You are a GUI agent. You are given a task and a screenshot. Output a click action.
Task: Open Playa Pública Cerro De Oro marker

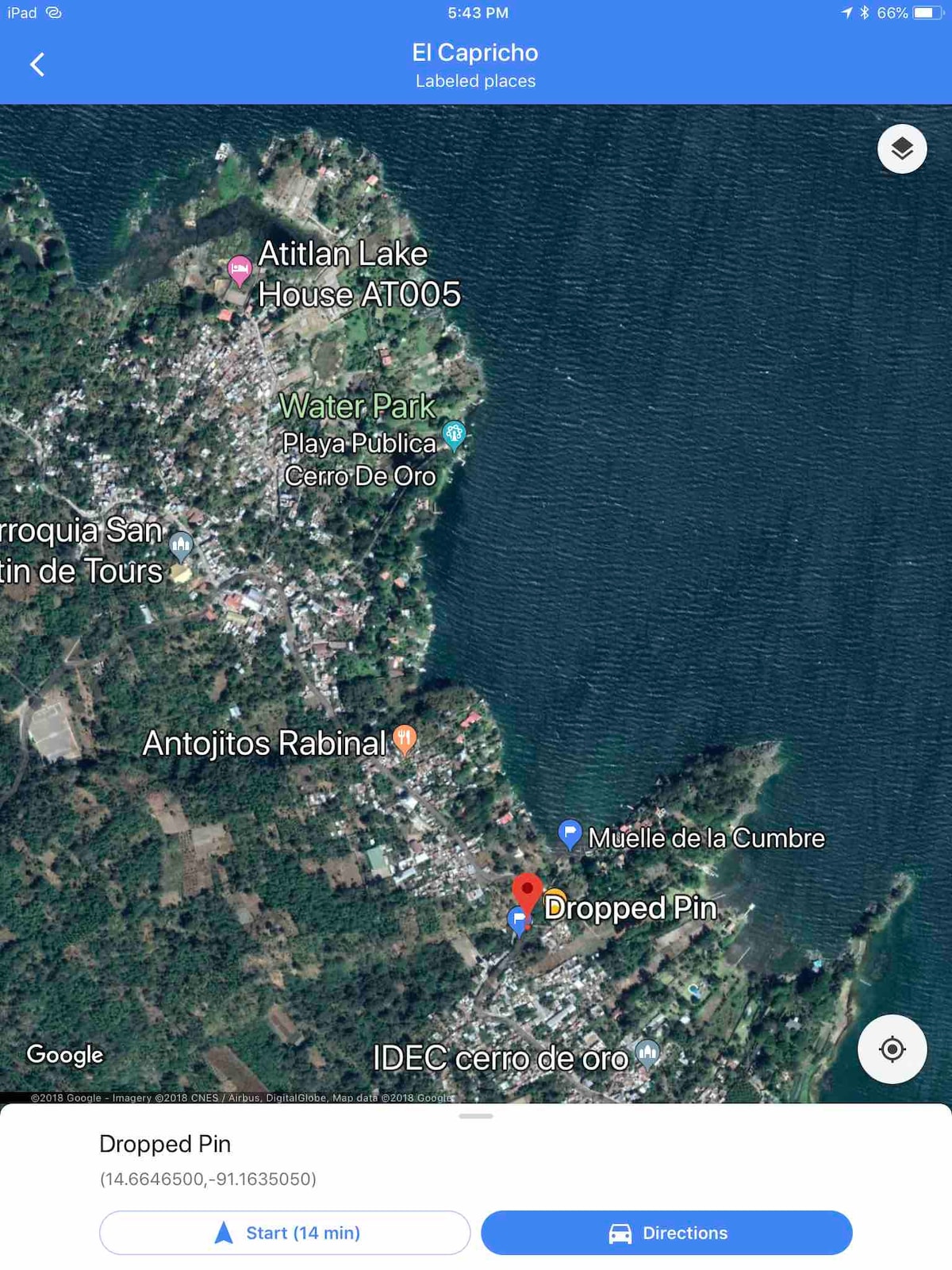tap(454, 433)
